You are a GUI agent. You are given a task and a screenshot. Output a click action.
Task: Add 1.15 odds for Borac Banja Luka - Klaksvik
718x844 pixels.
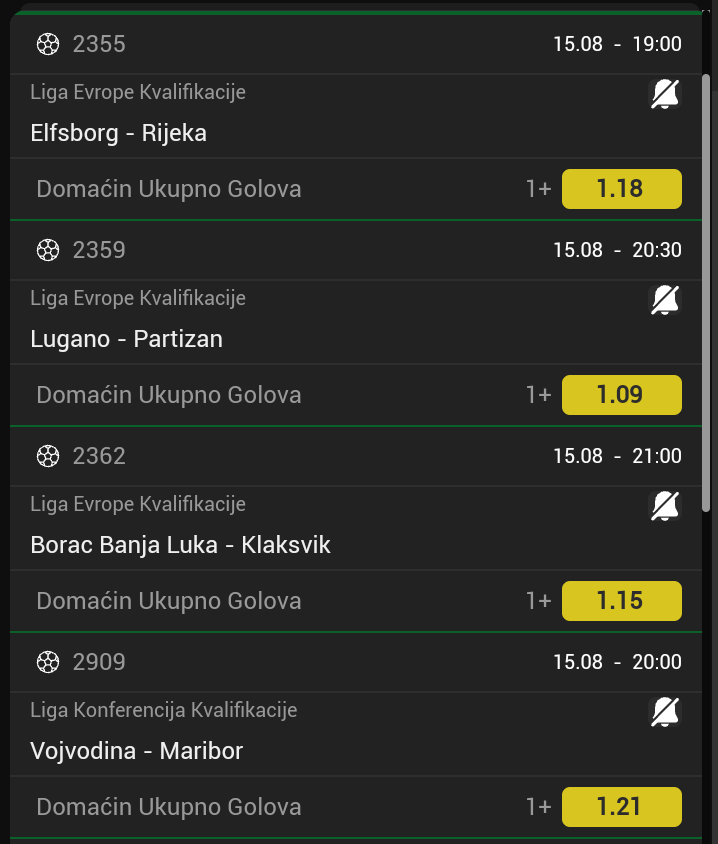click(621, 601)
